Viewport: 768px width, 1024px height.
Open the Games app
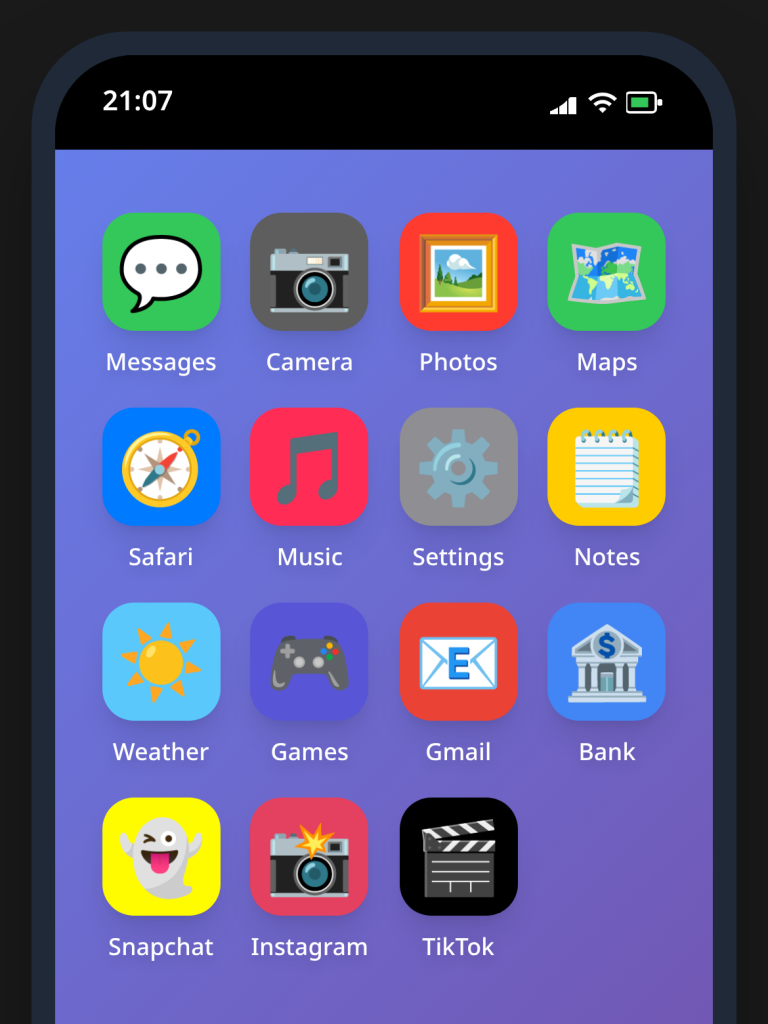tap(309, 662)
